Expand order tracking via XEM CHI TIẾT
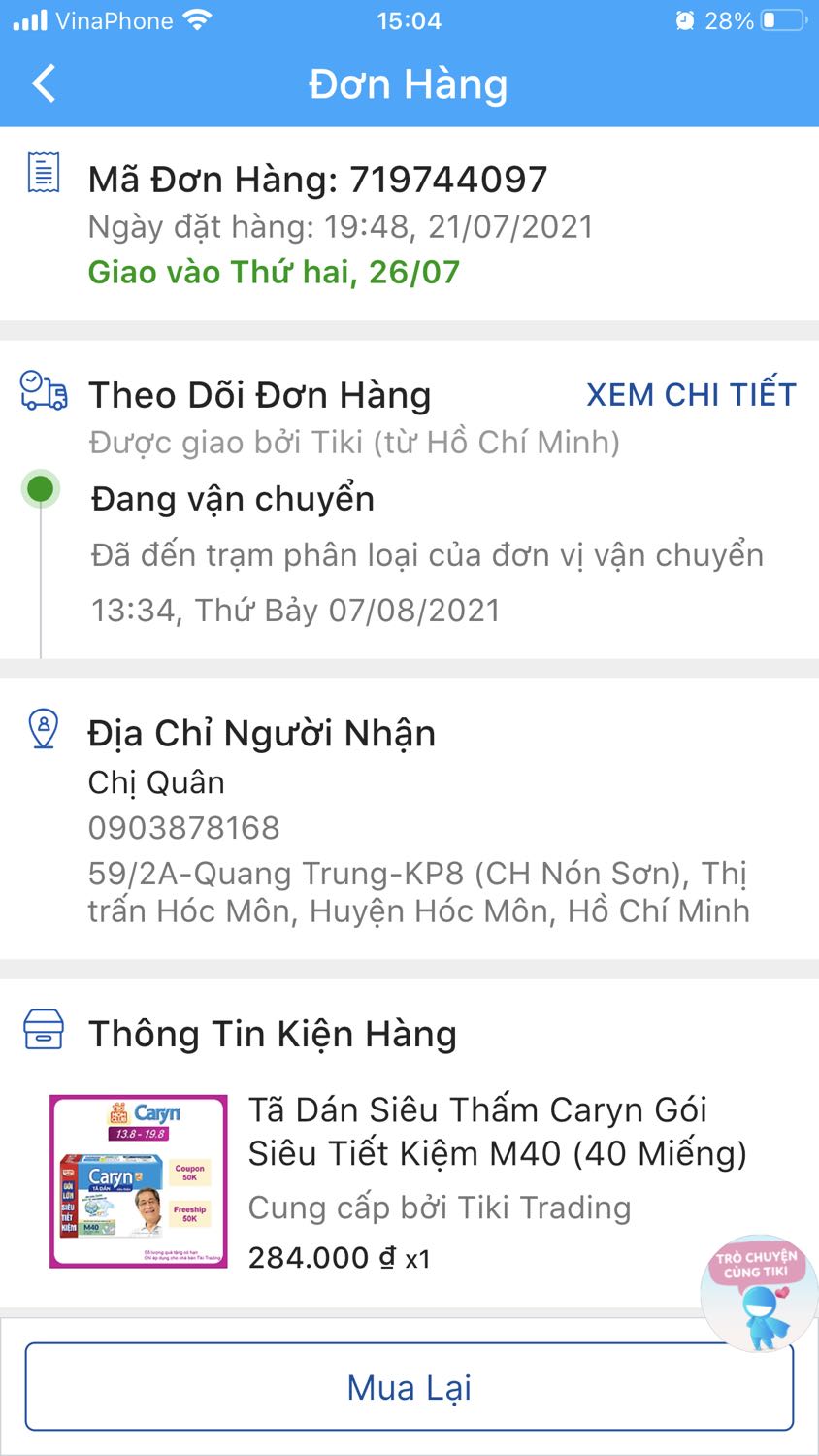The width and height of the screenshot is (819, 1456). [x=691, y=394]
